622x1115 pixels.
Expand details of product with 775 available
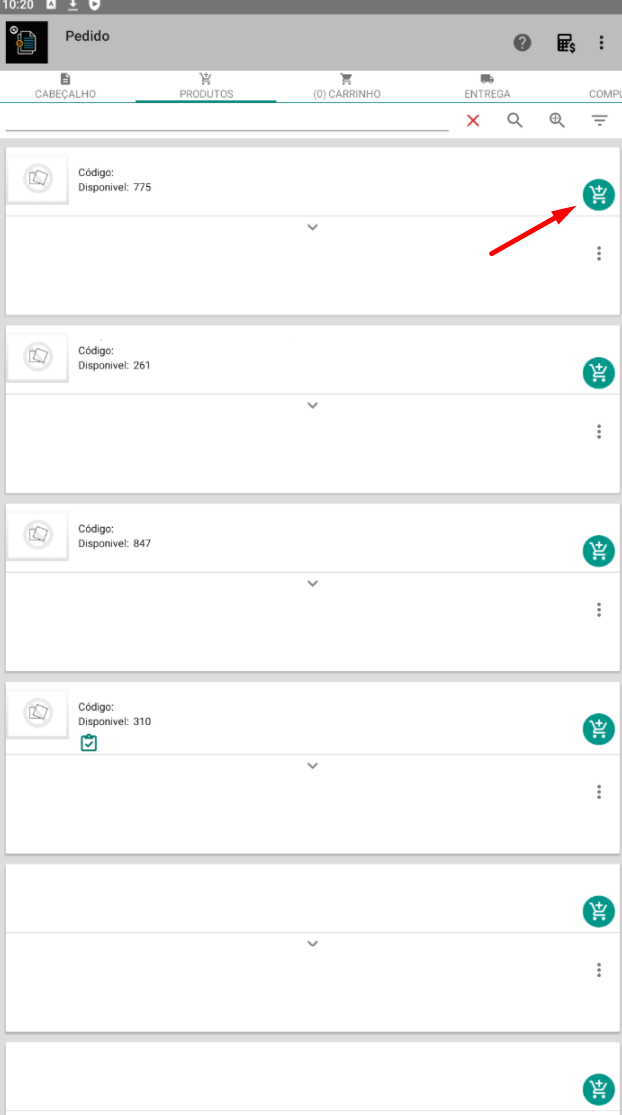(312, 228)
